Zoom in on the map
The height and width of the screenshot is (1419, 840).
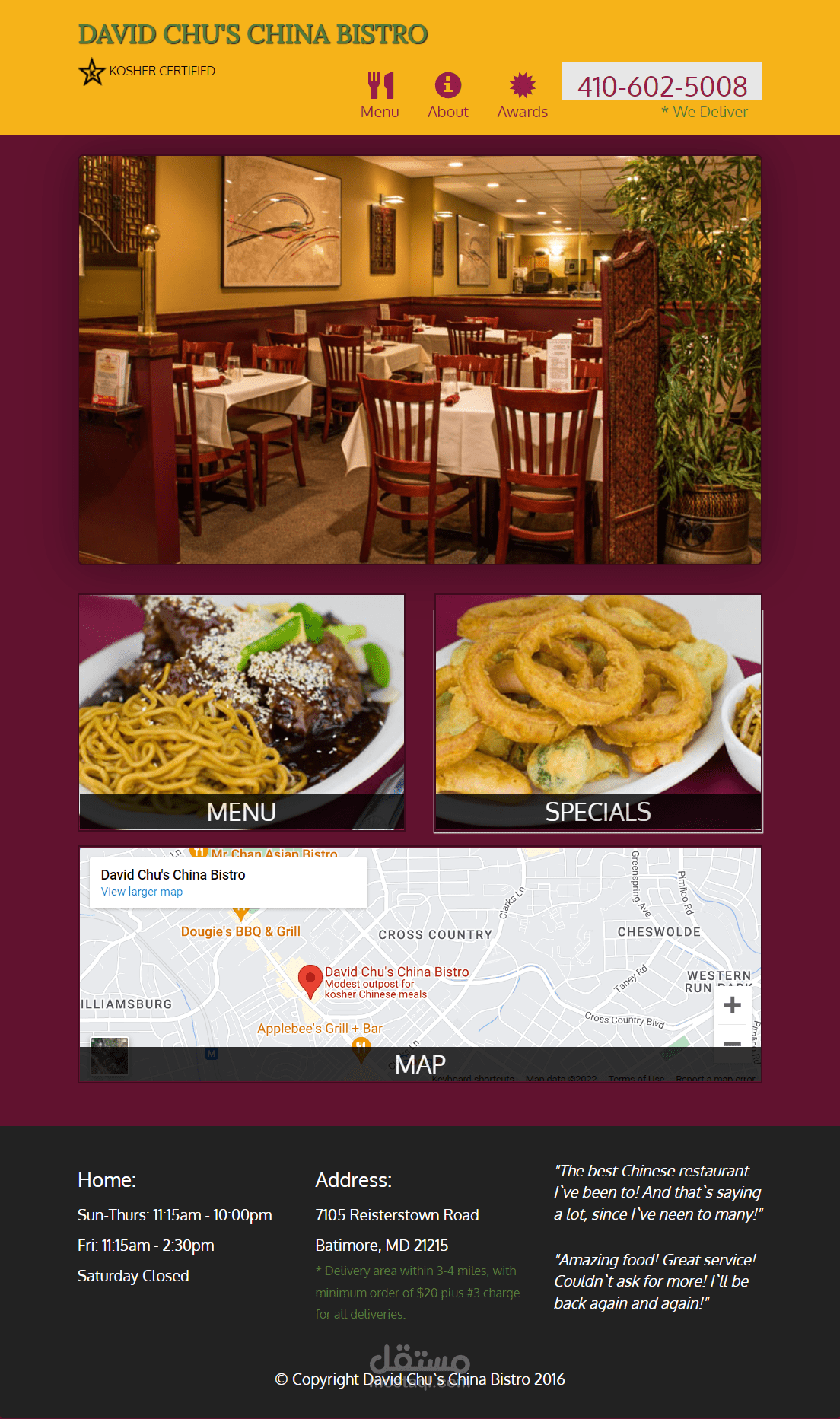coord(732,1005)
